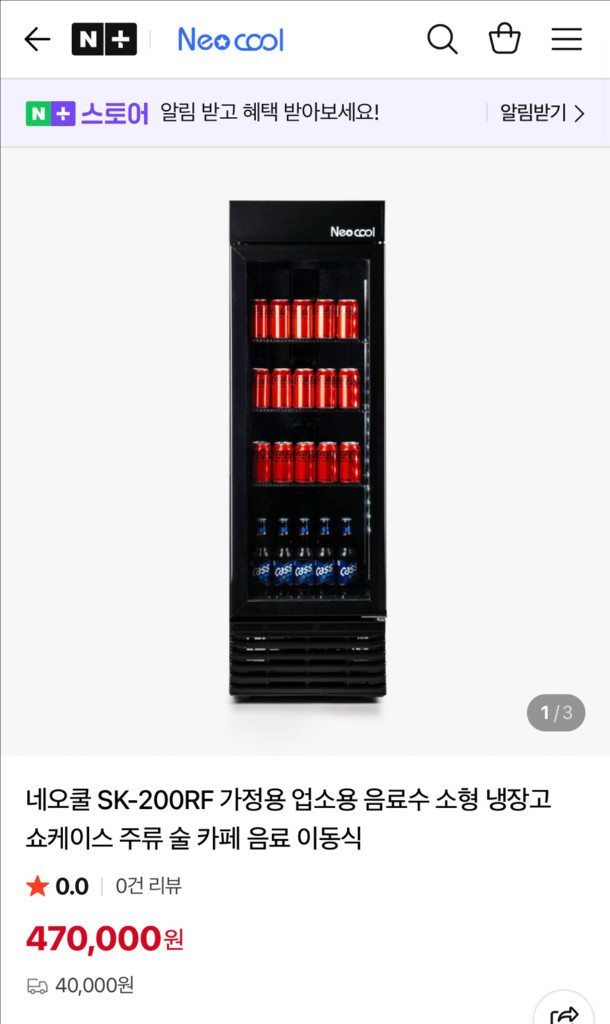Open the hamburger menu
The image size is (610, 1024).
coord(567,39)
